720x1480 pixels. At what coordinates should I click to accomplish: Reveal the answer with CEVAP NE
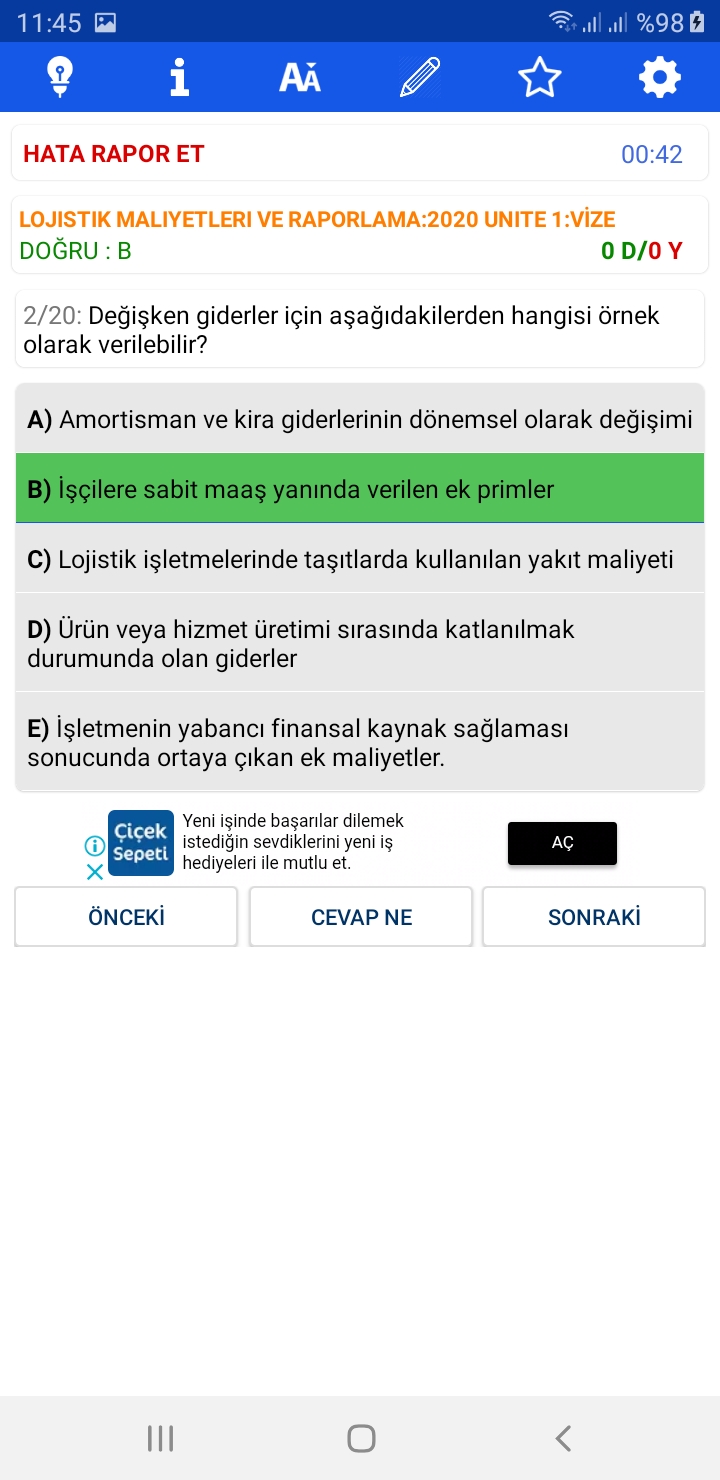[x=361, y=917]
